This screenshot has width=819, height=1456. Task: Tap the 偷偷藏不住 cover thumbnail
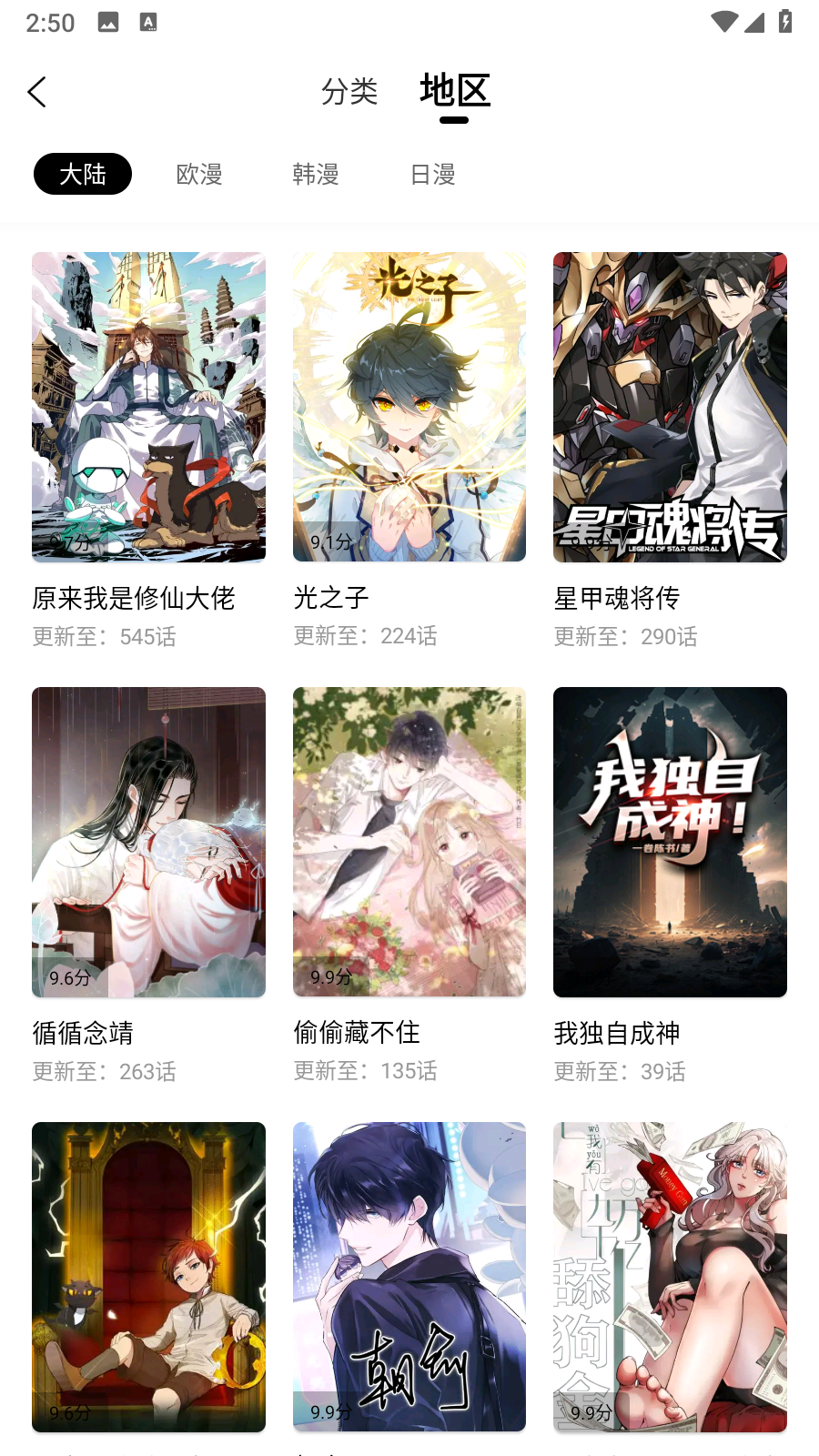point(409,842)
